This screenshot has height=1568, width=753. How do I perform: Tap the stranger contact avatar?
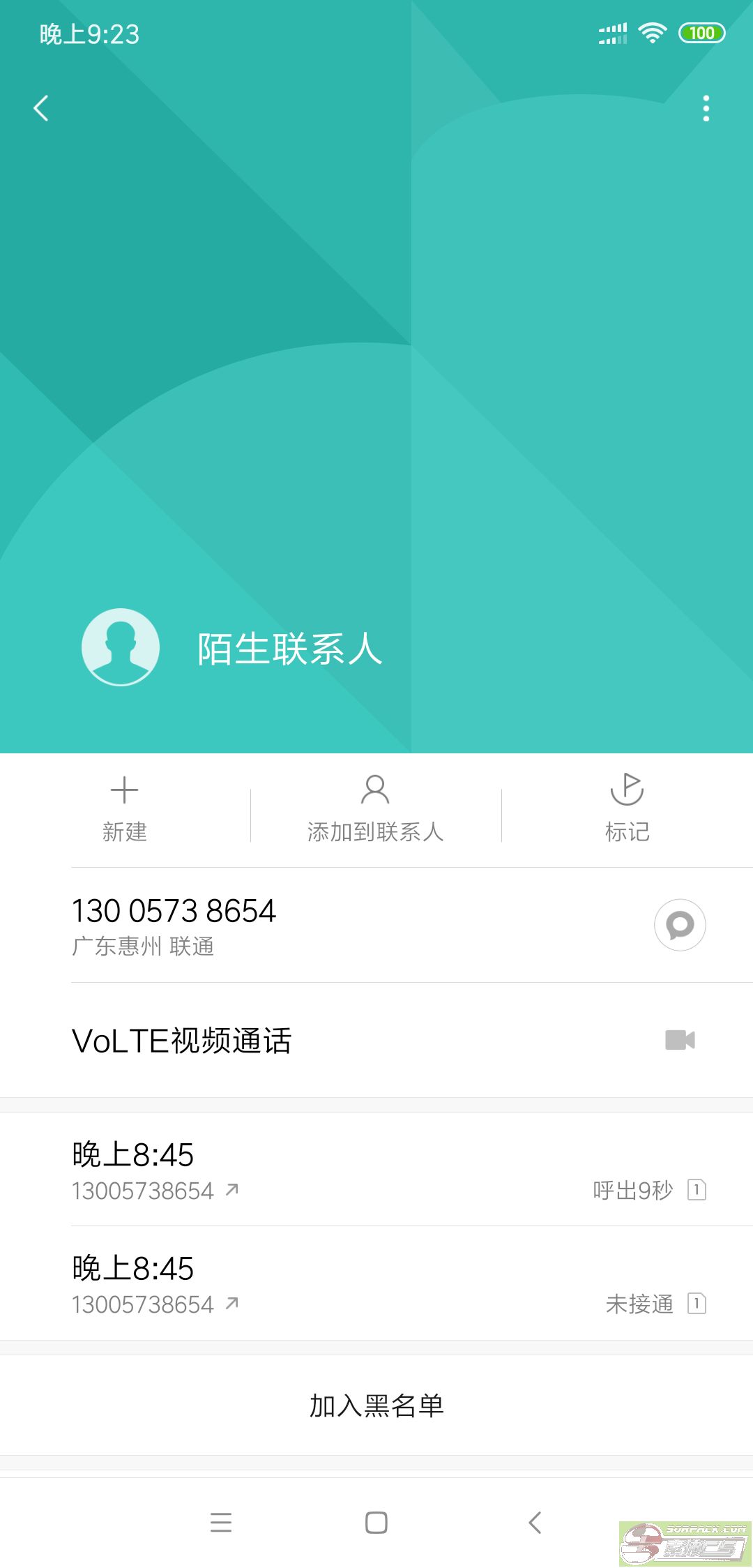121,647
